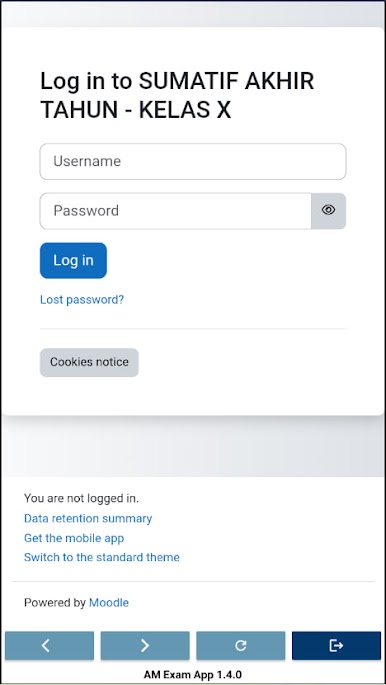Open Data retention summary

pos(88,519)
